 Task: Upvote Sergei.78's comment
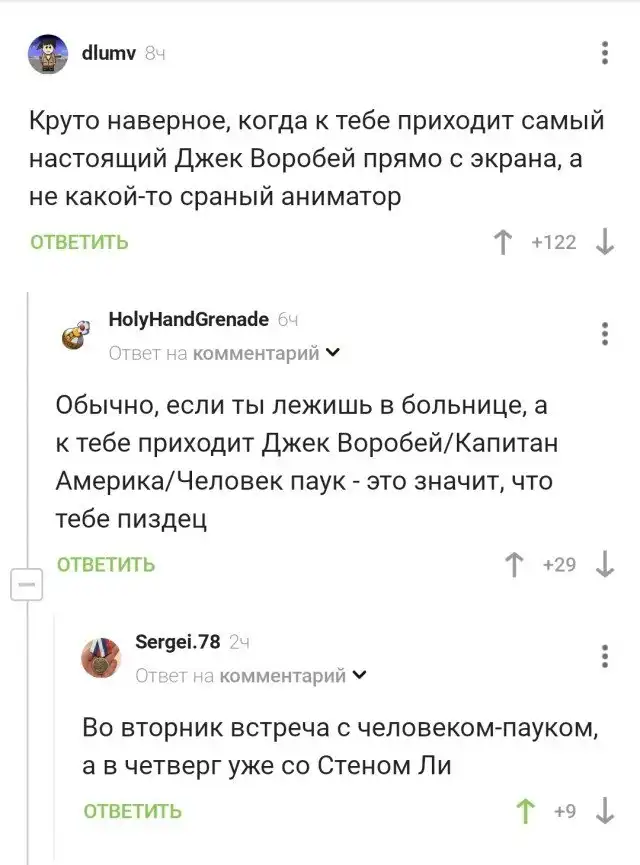click(525, 811)
